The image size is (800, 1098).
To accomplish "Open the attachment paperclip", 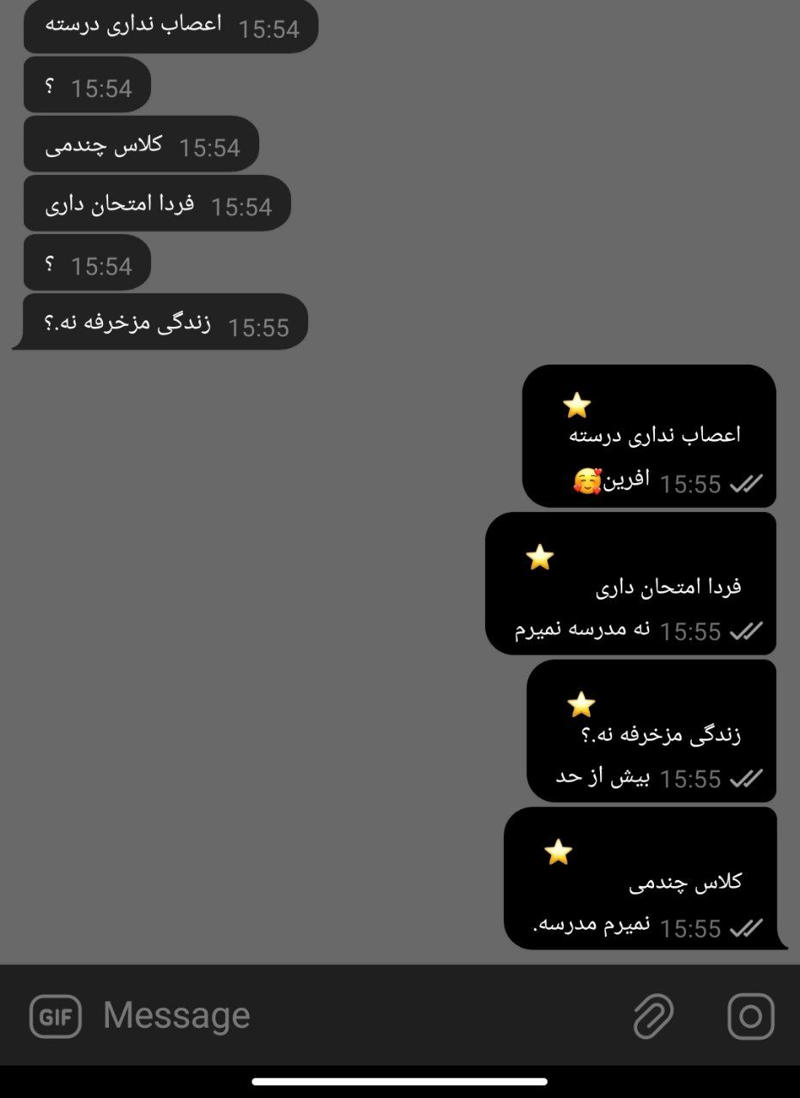I will (x=653, y=1017).
